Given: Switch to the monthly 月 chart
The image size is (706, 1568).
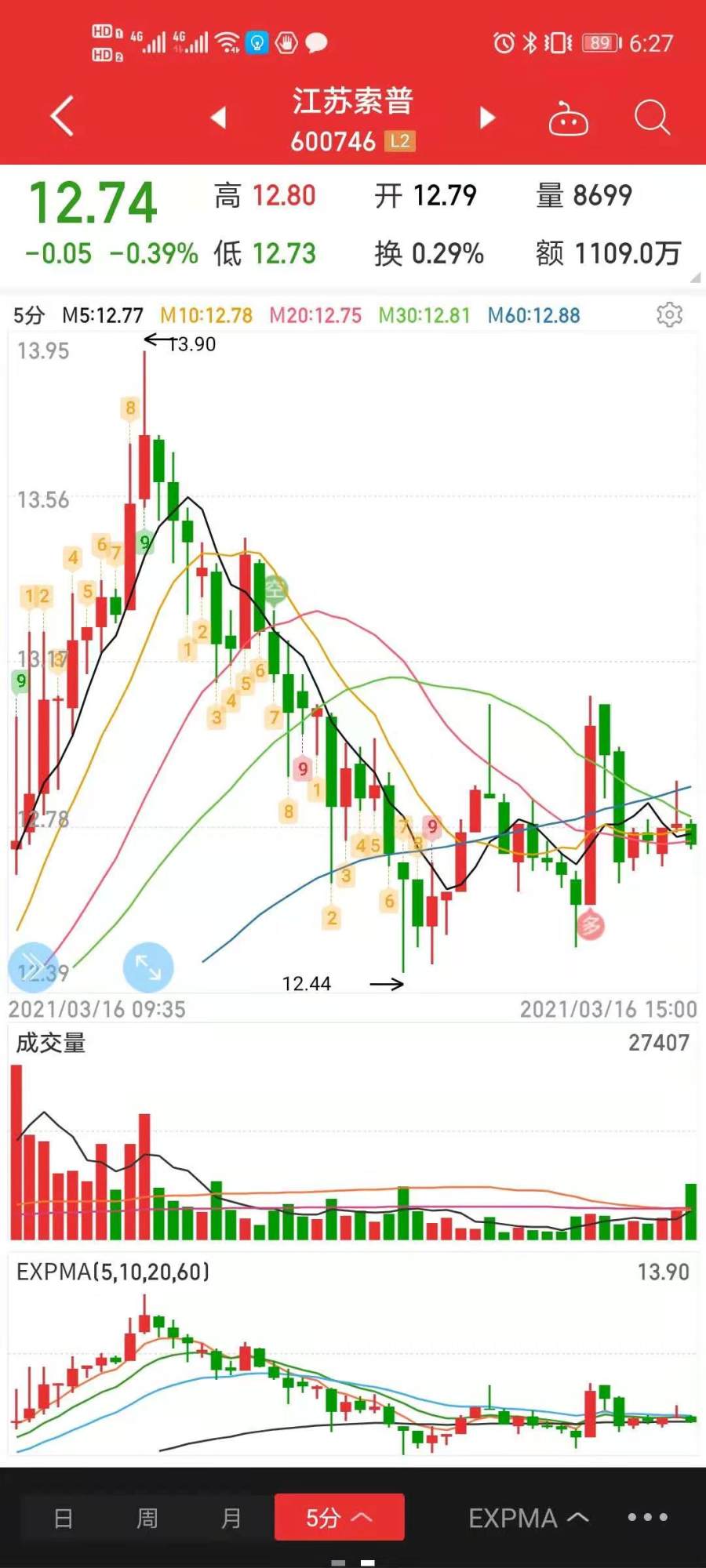Looking at the screenshot, I should coord(231,1519).
